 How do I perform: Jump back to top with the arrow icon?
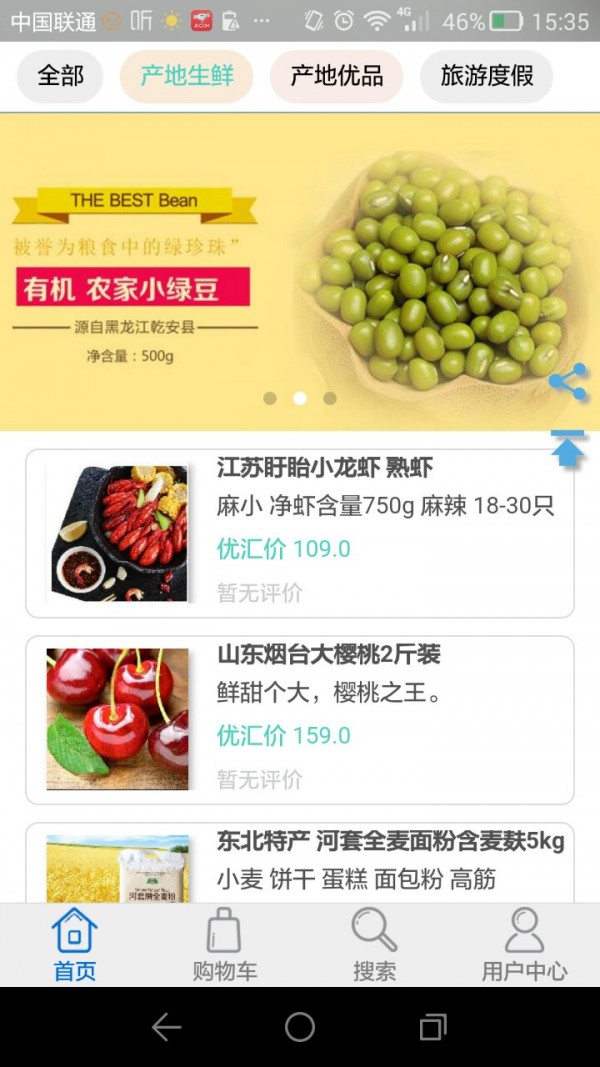coord(568,449)
